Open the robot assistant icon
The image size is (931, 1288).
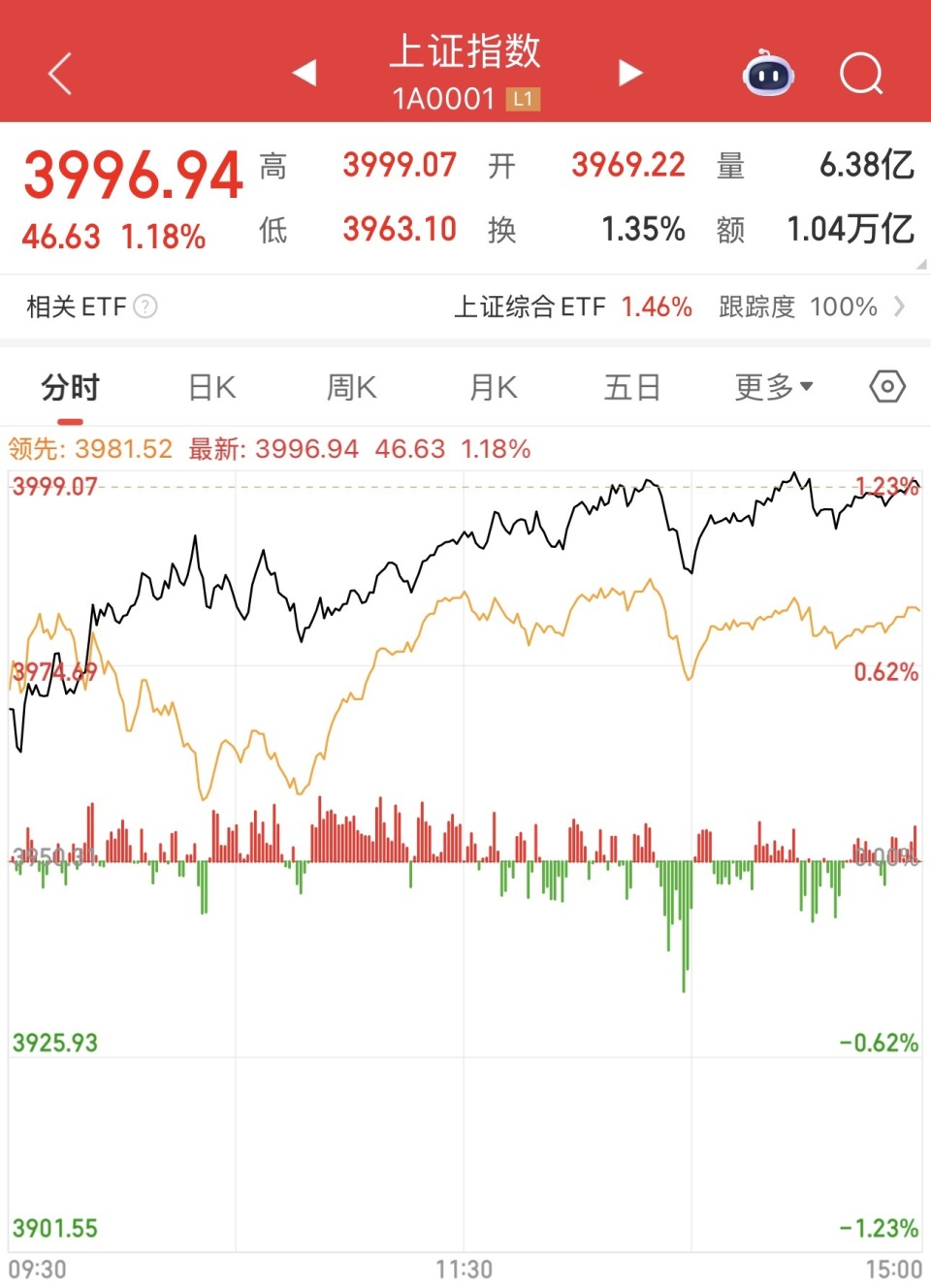click(768, 74)
